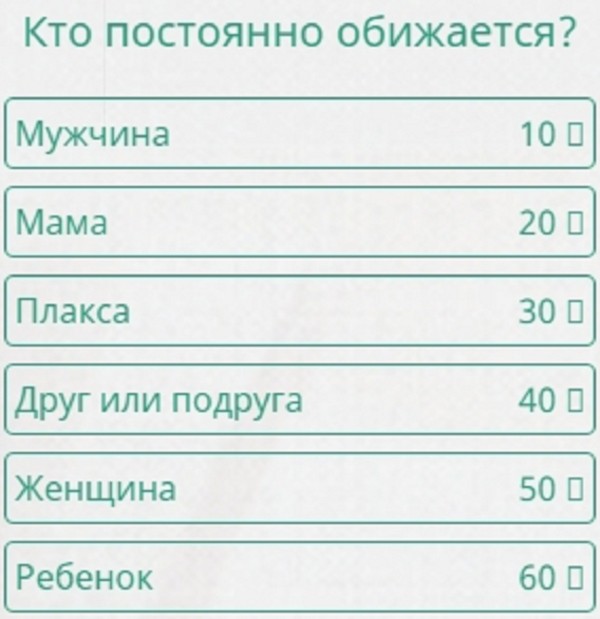Select the answer Мужчина
This screenshot has width=600, height=619.
click(x=300, y=133)
